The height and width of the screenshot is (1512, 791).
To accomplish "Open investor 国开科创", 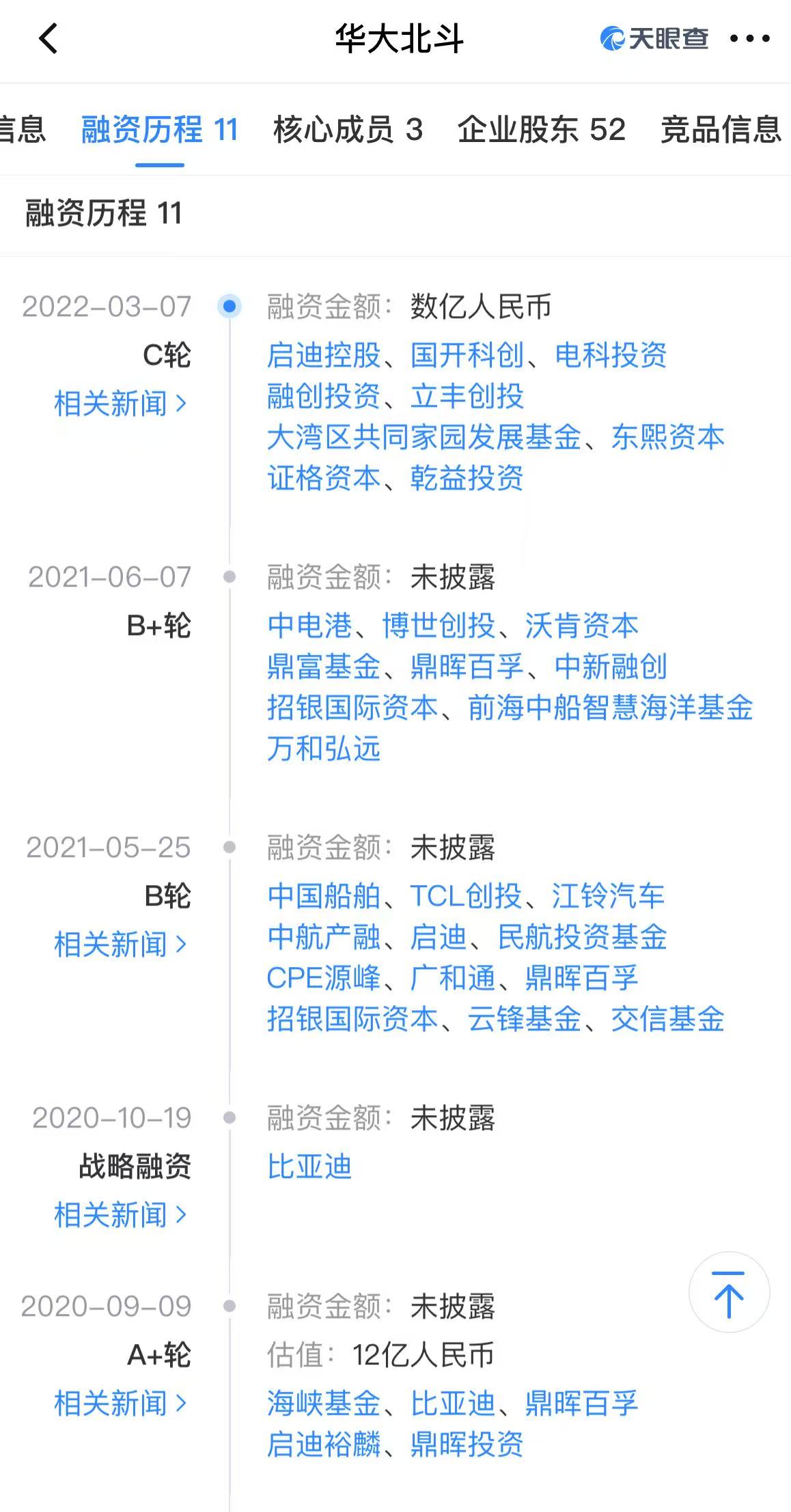I will pyautogui.click(x=467, y=355).
